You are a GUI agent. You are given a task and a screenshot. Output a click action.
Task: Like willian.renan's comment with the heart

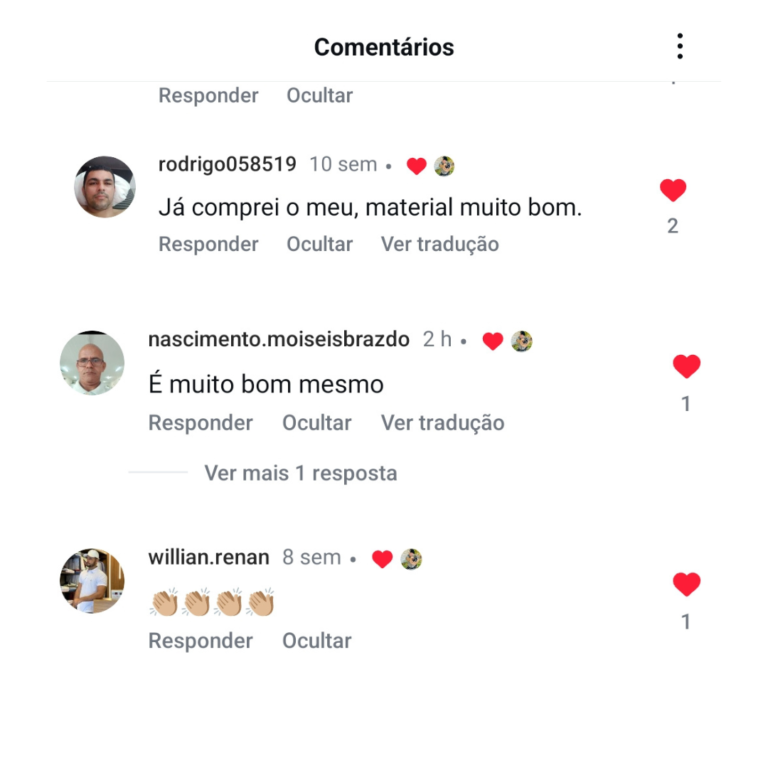[x=686, y=585]
